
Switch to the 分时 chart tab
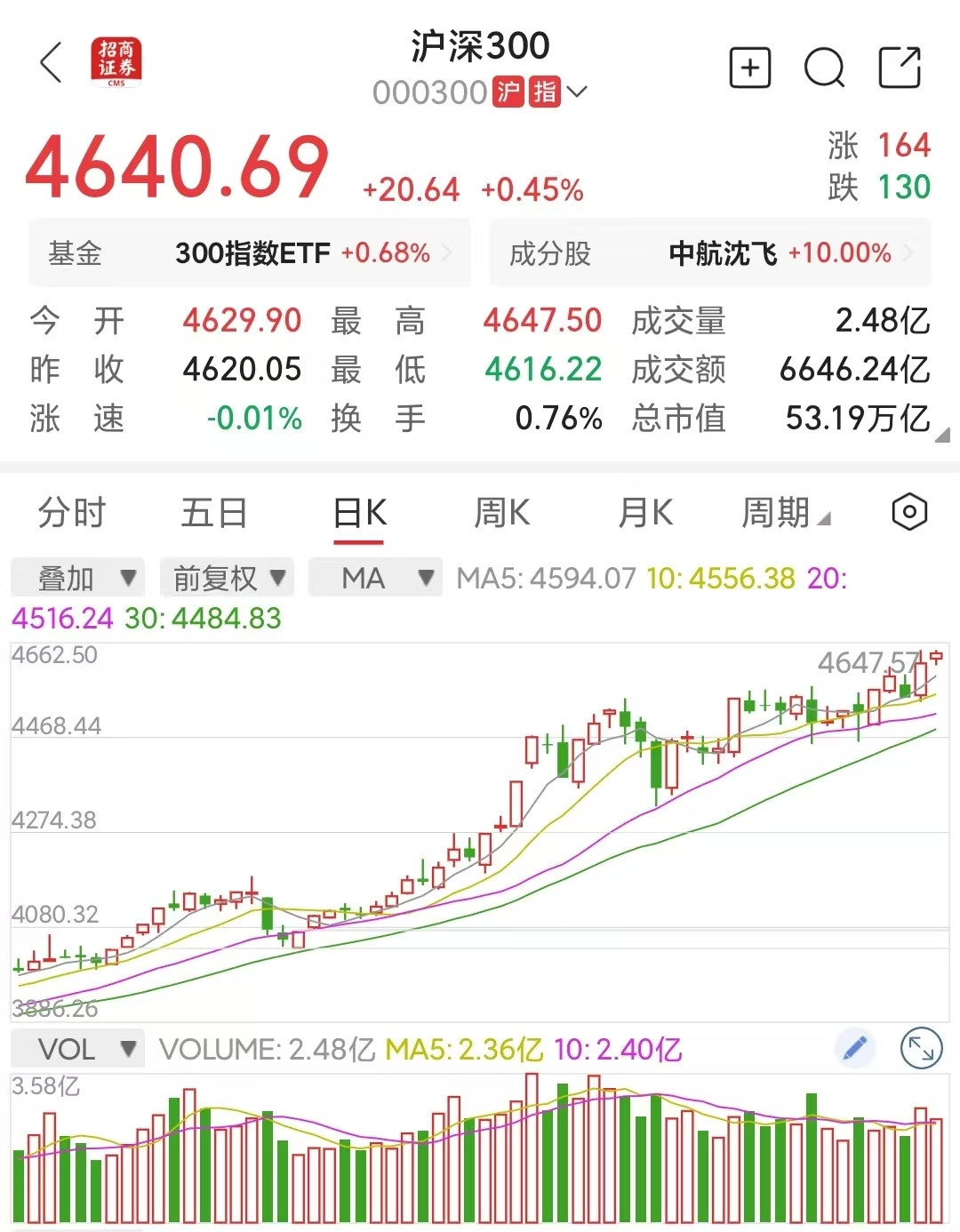(x=71, y=513)
